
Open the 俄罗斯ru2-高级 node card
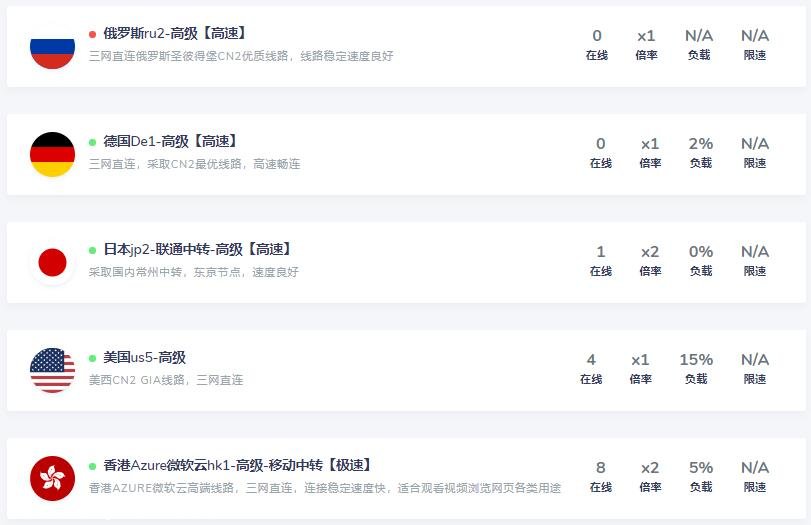tap(175, 34)
